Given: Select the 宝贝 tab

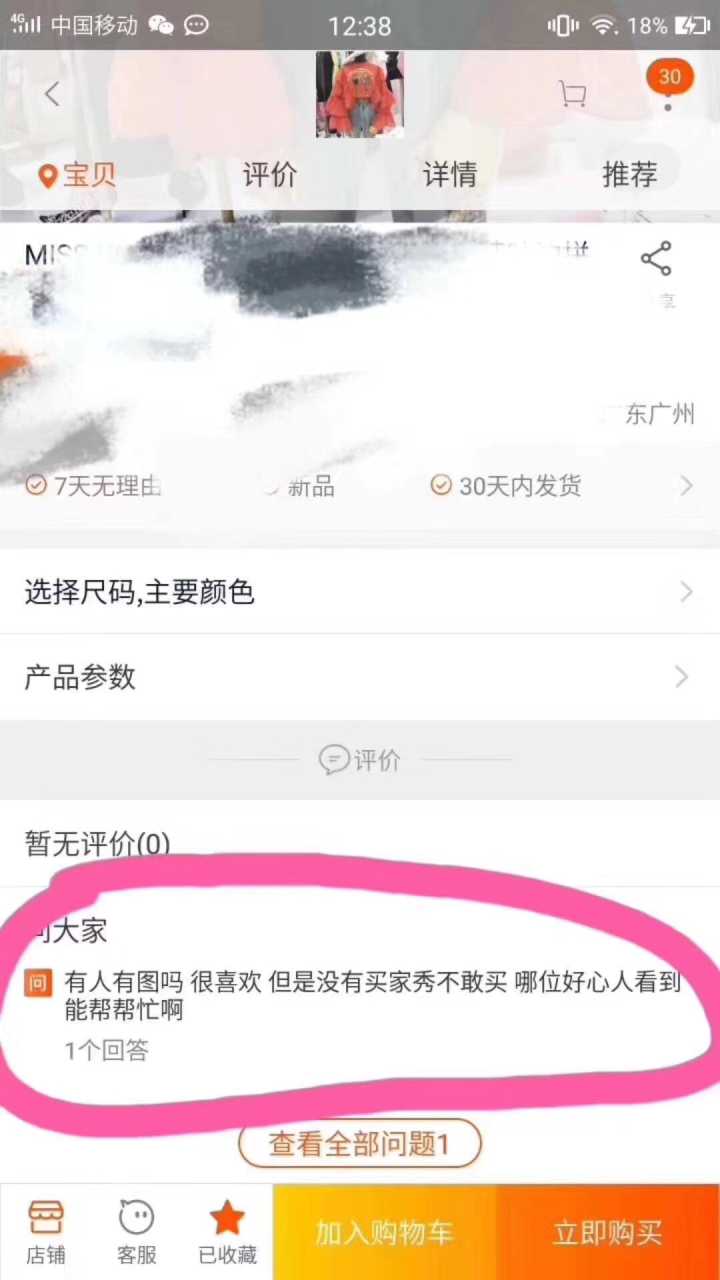Looking at the screenshot, I should [78, 175].
